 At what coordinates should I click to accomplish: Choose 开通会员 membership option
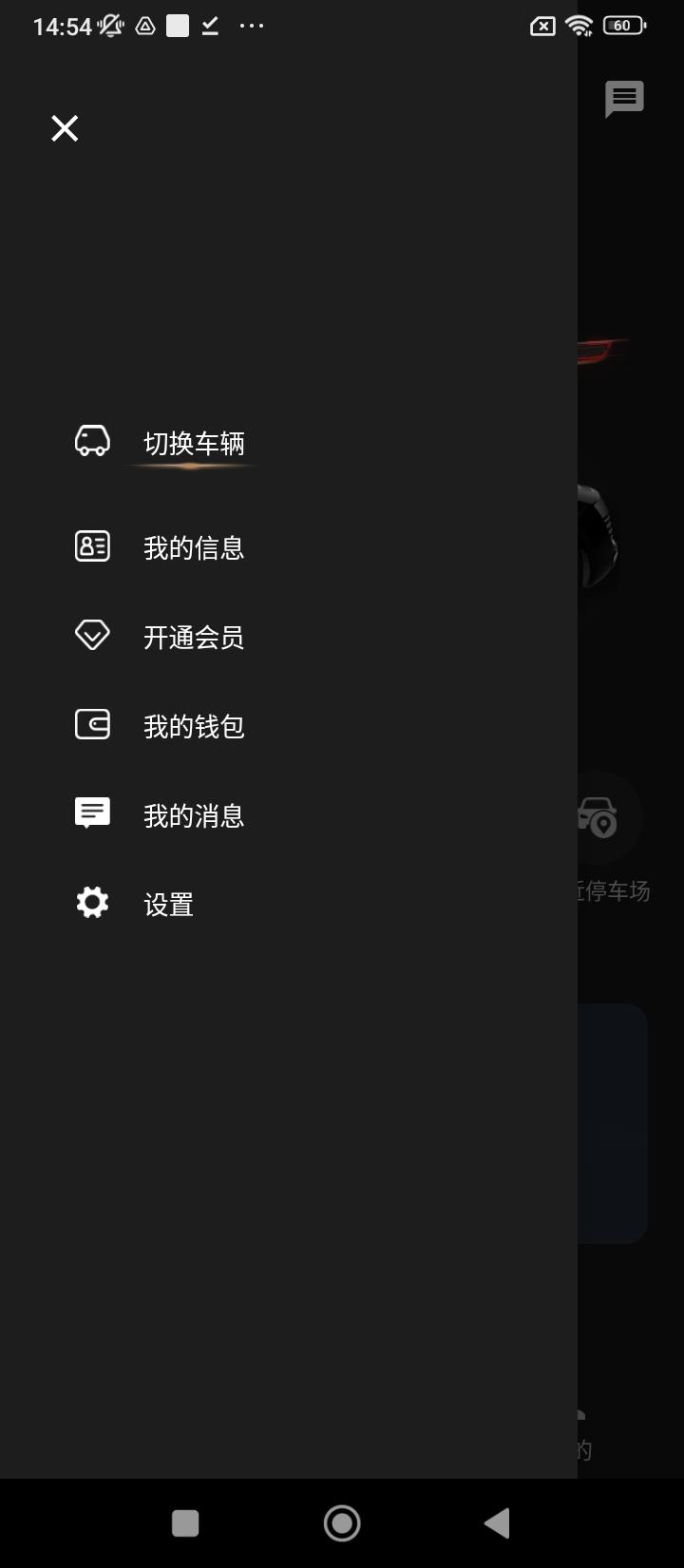(x=197, y=637)
